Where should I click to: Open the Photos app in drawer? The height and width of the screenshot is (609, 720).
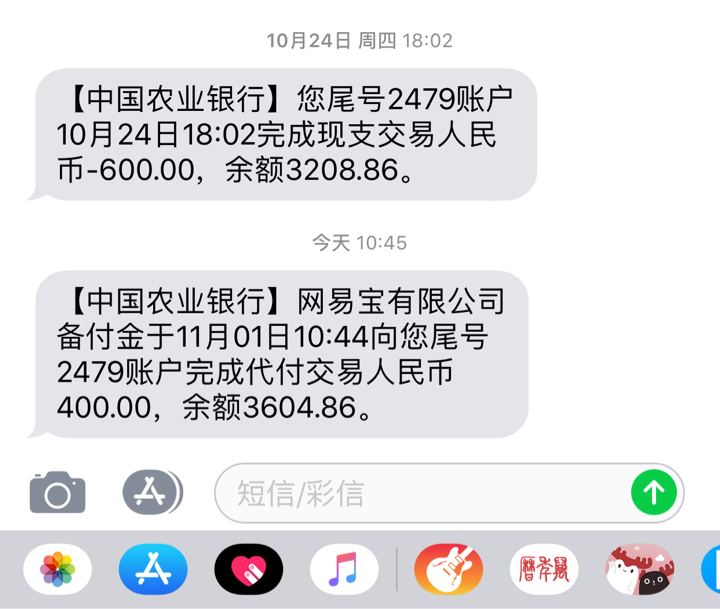(57, 571)
